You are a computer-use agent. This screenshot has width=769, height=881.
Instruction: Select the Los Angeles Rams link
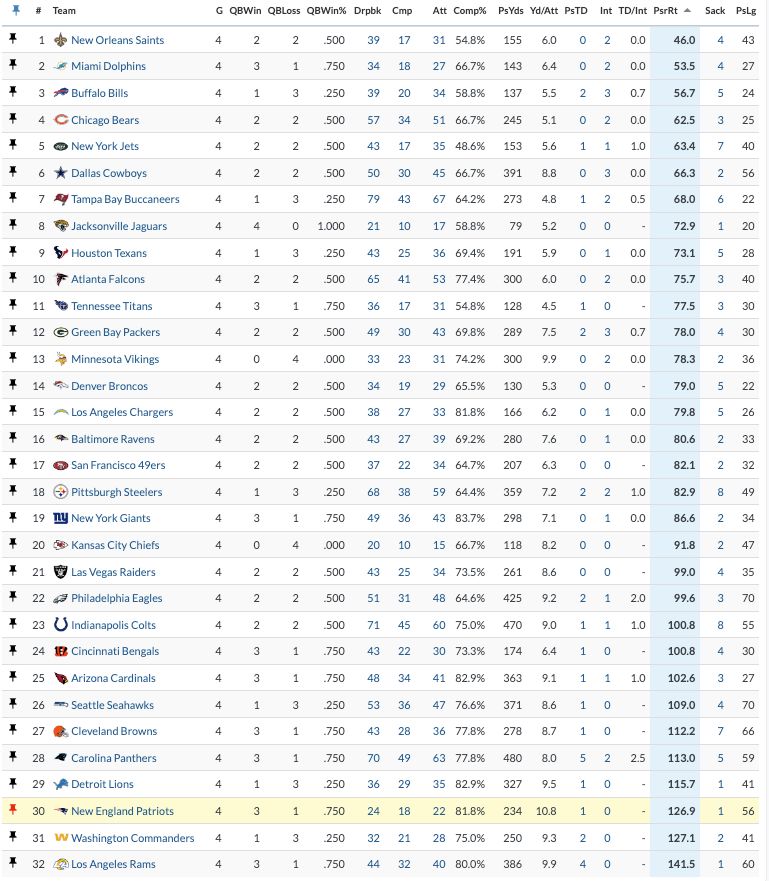point(113,864)
